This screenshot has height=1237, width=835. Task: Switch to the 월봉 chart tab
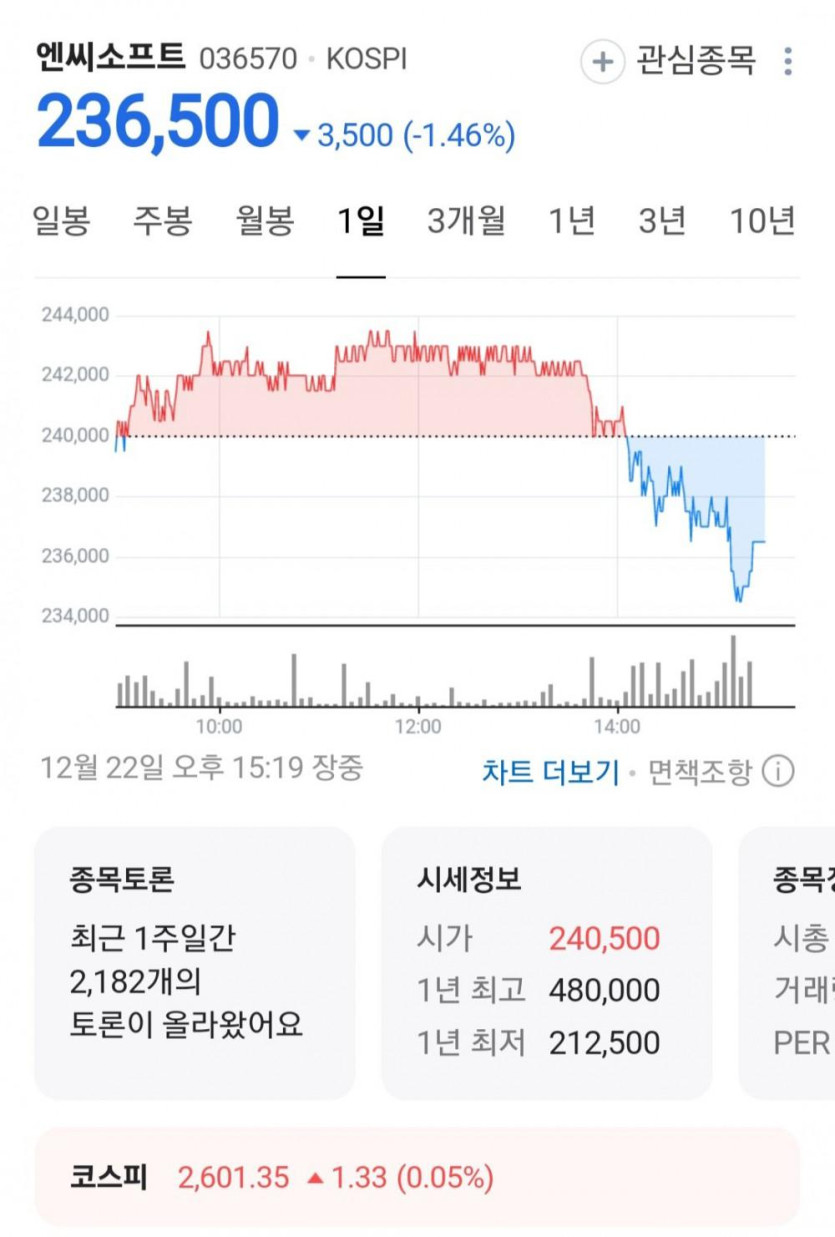(x=265, y=221)
